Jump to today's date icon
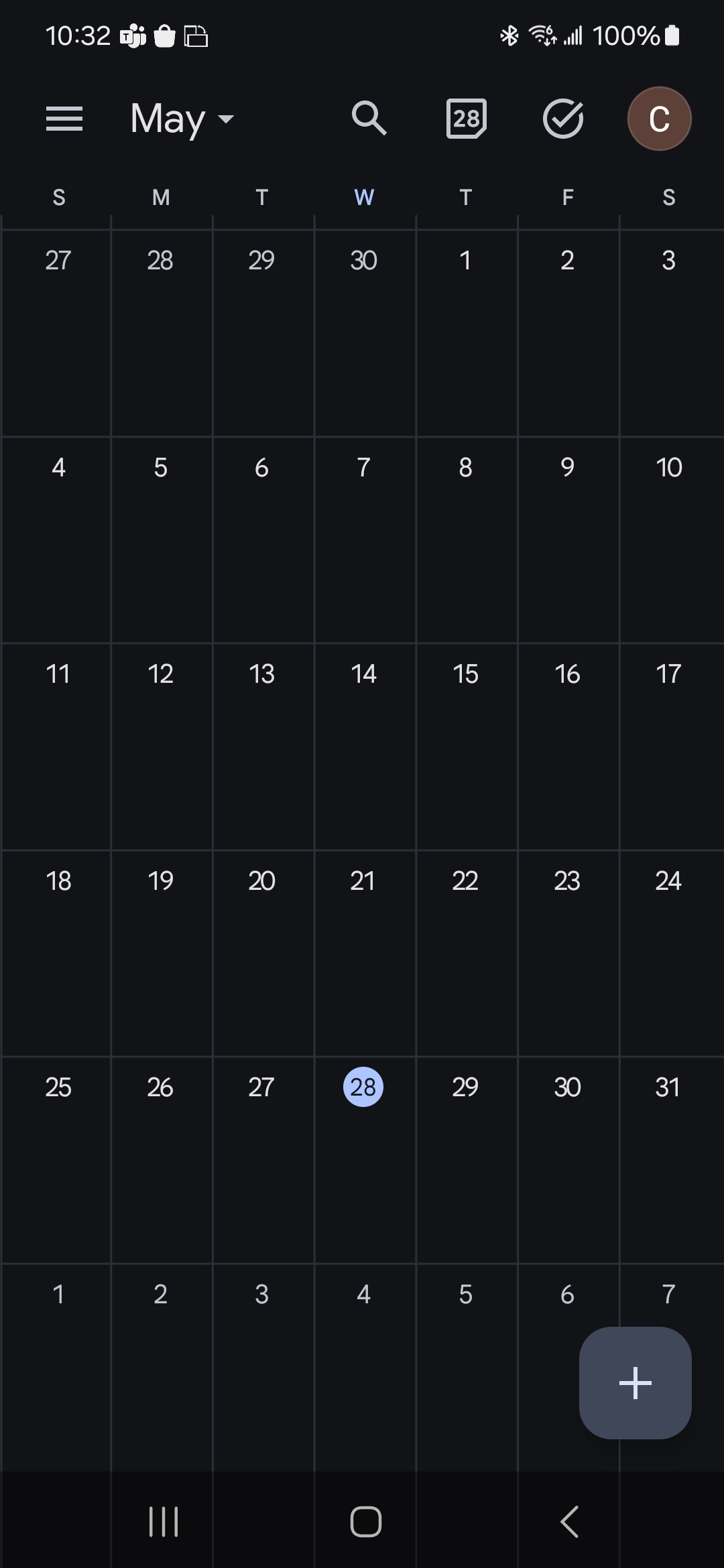 (x=466, y=119)
